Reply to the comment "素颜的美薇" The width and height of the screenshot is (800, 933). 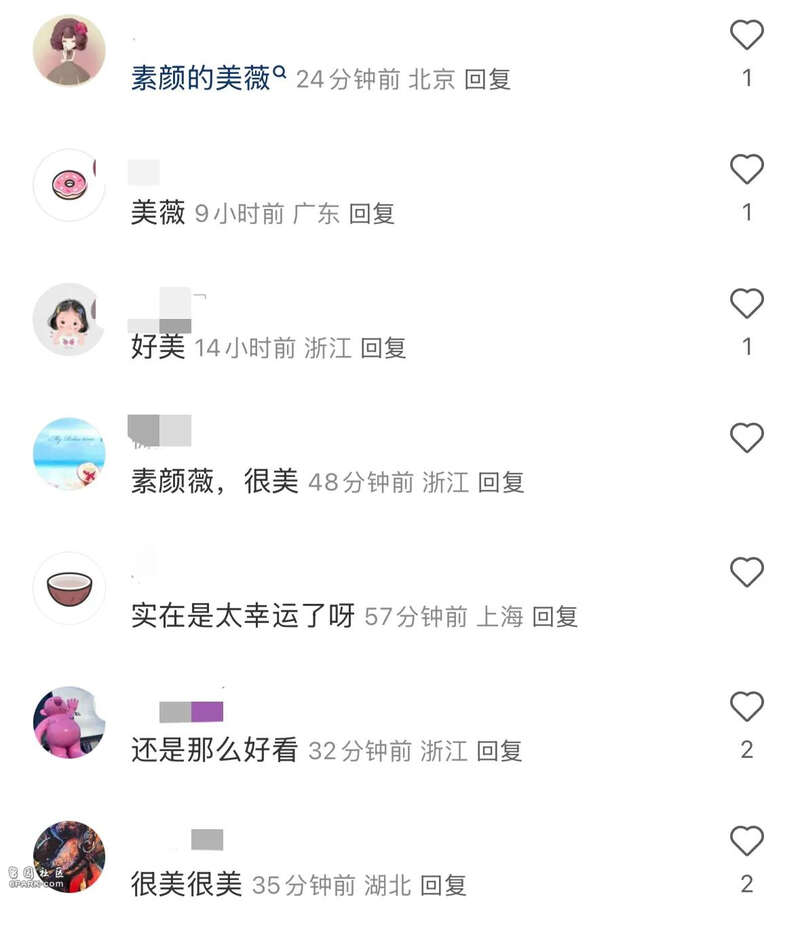[x=488, y=80]
